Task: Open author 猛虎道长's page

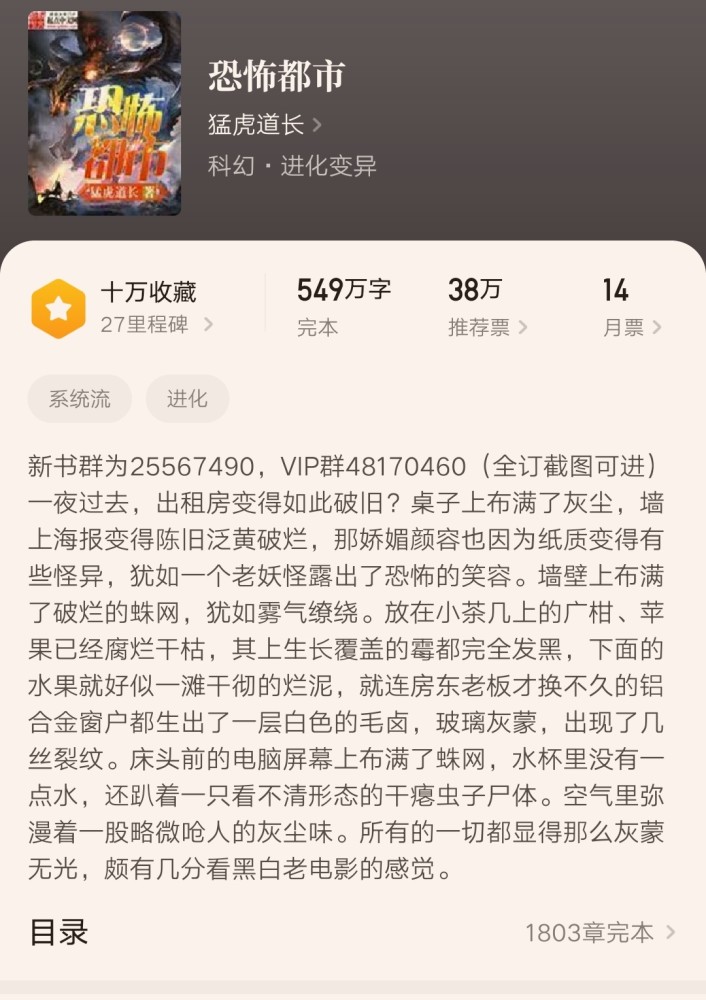Action: click(264, 125)
